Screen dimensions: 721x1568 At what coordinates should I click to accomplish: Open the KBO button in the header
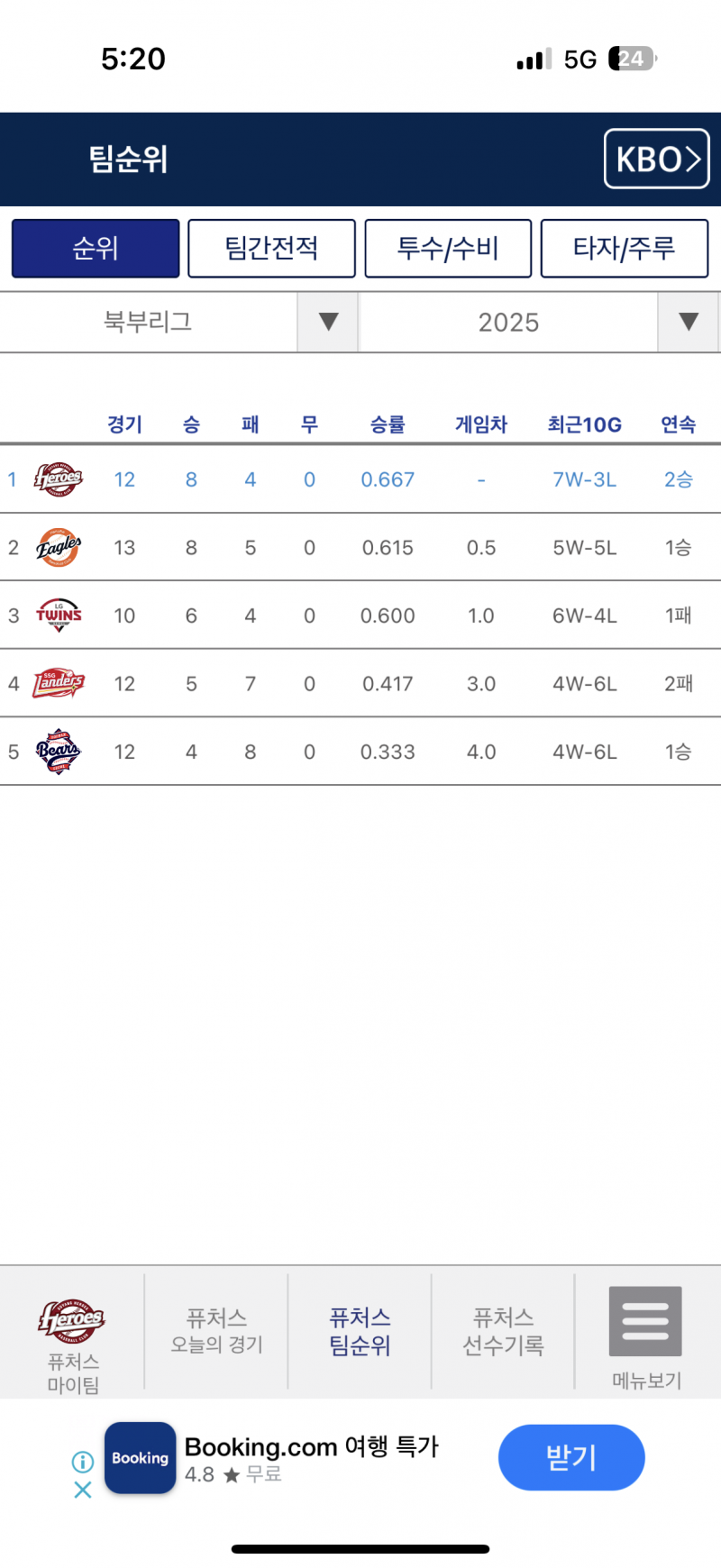pos(657,159)
